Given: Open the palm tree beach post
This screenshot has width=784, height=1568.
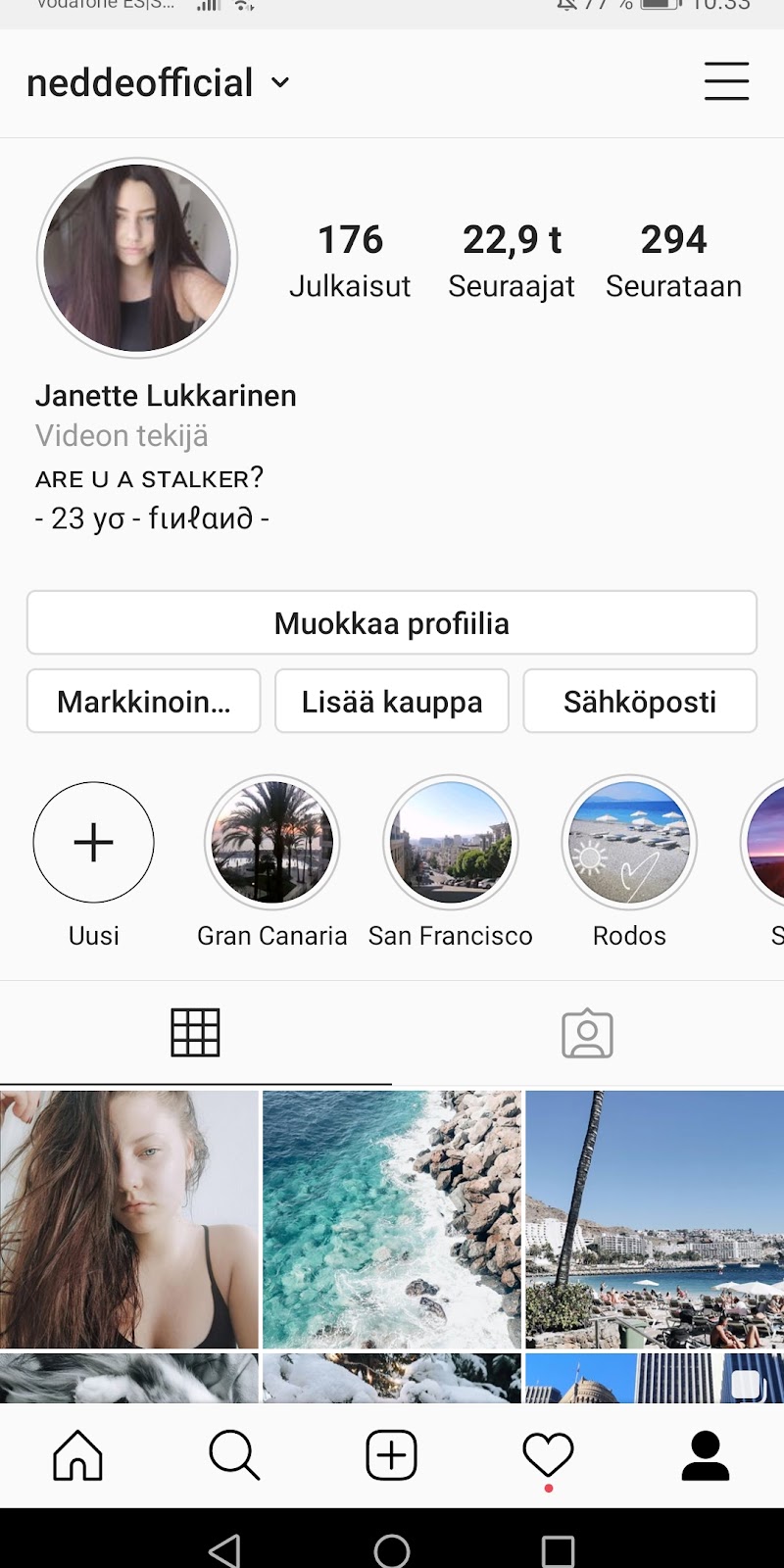Looking at the screenshot, I should tap(655, 1219).
